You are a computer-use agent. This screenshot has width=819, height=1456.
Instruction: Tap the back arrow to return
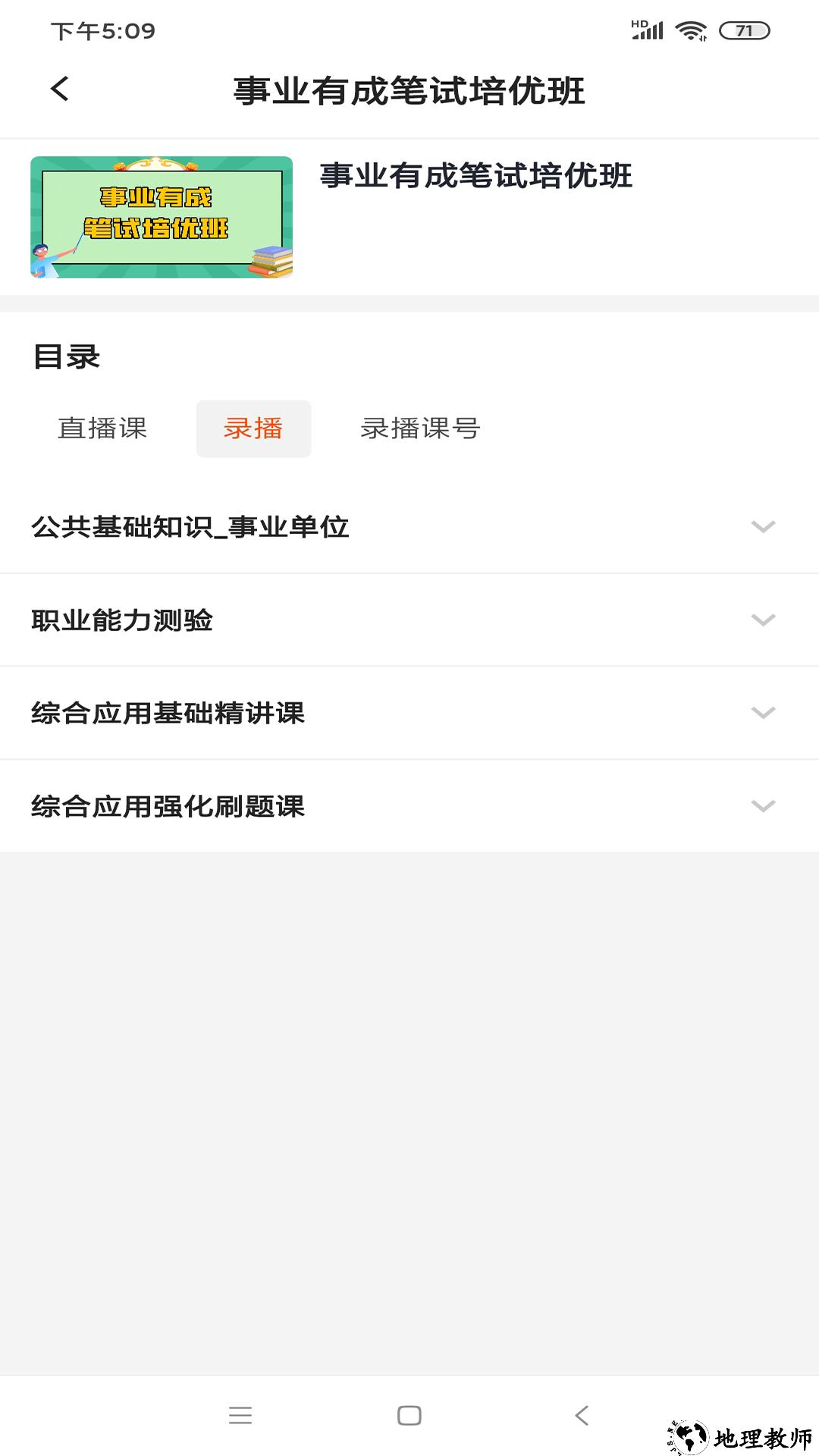click(59, 89)
